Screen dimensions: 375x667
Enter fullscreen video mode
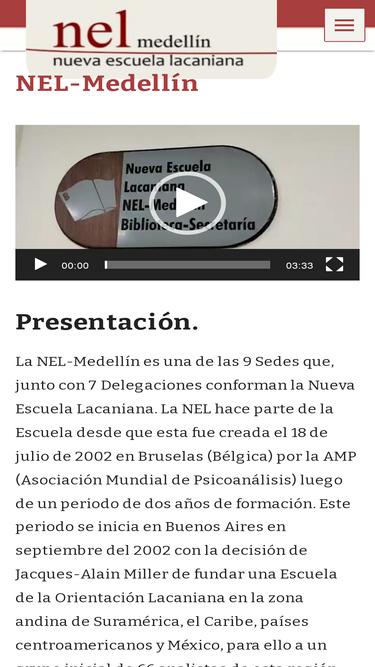[x=334, y=265]
